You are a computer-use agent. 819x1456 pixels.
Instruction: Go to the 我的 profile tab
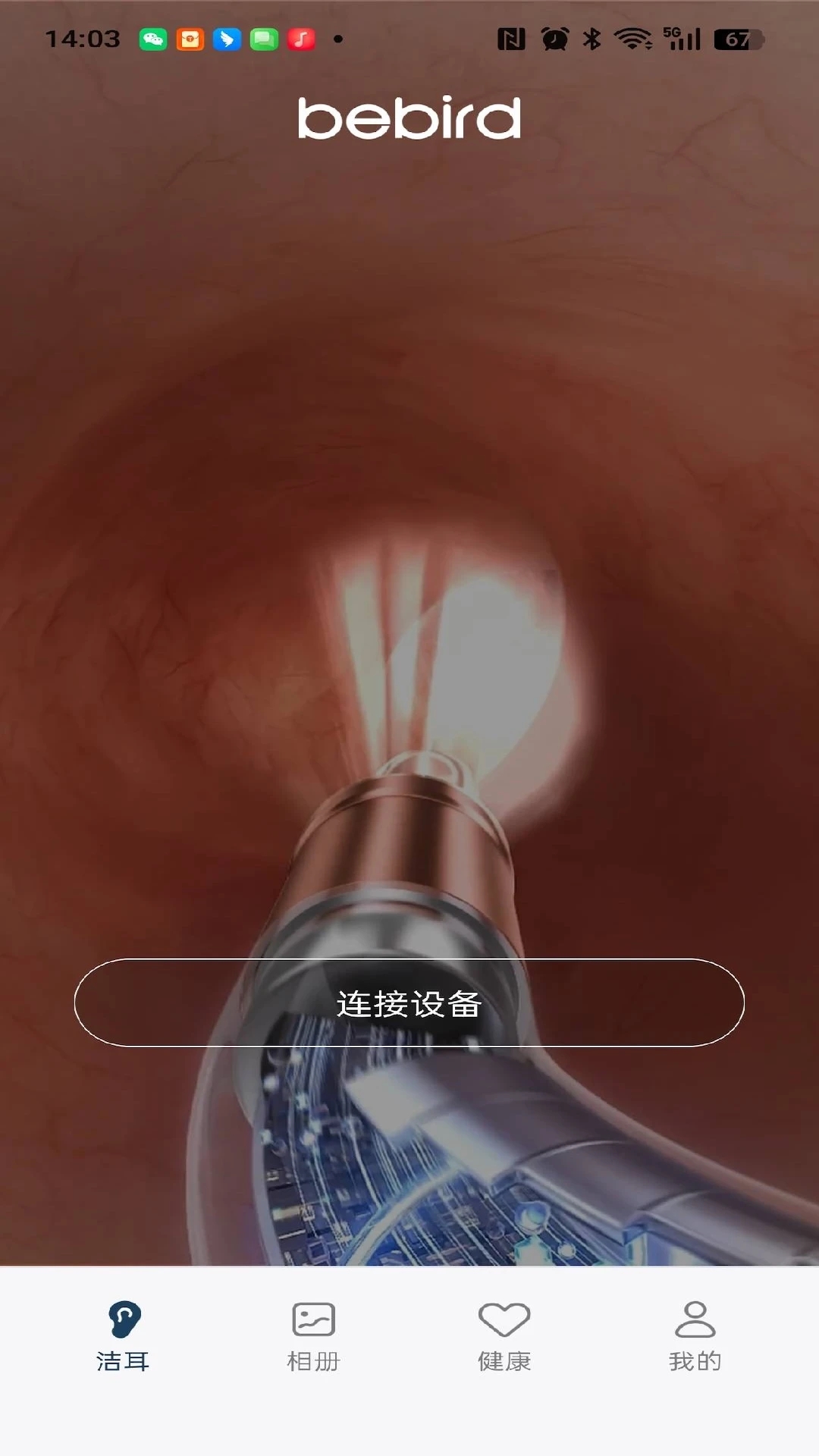695,1336
